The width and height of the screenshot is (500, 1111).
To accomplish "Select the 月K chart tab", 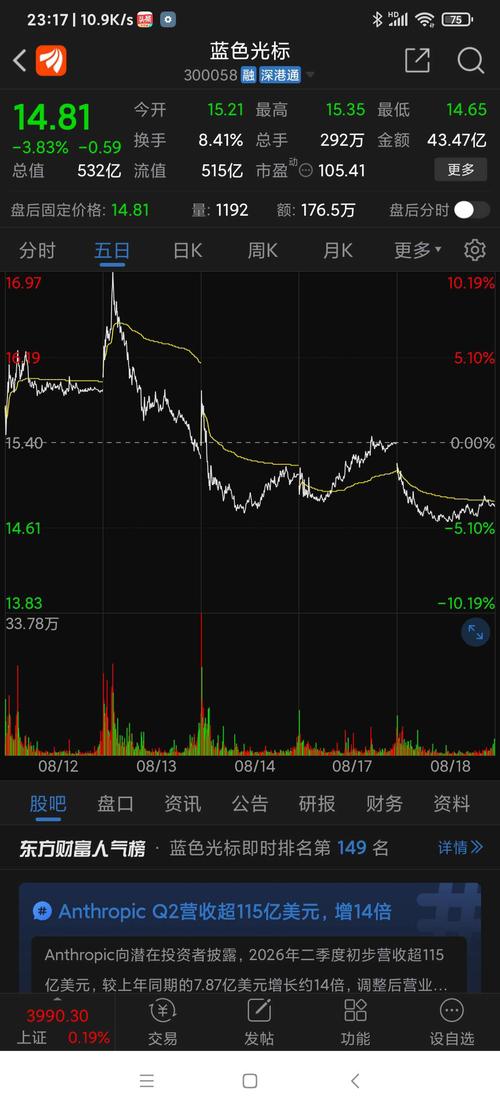I will click(337, 250).
